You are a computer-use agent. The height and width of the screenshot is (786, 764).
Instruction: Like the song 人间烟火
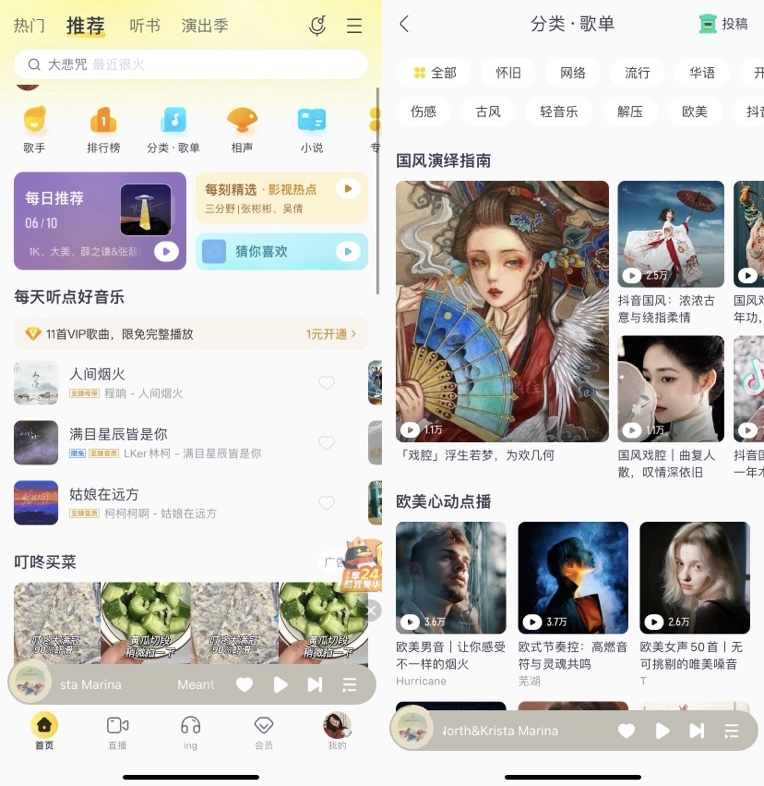(x=326, y=383)
